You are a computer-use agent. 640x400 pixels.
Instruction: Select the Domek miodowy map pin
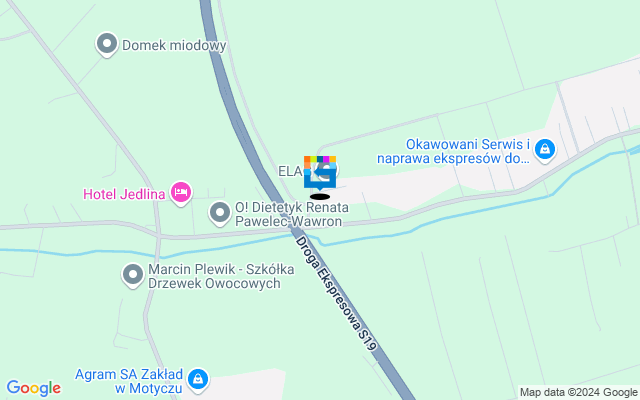coord(108,45)
